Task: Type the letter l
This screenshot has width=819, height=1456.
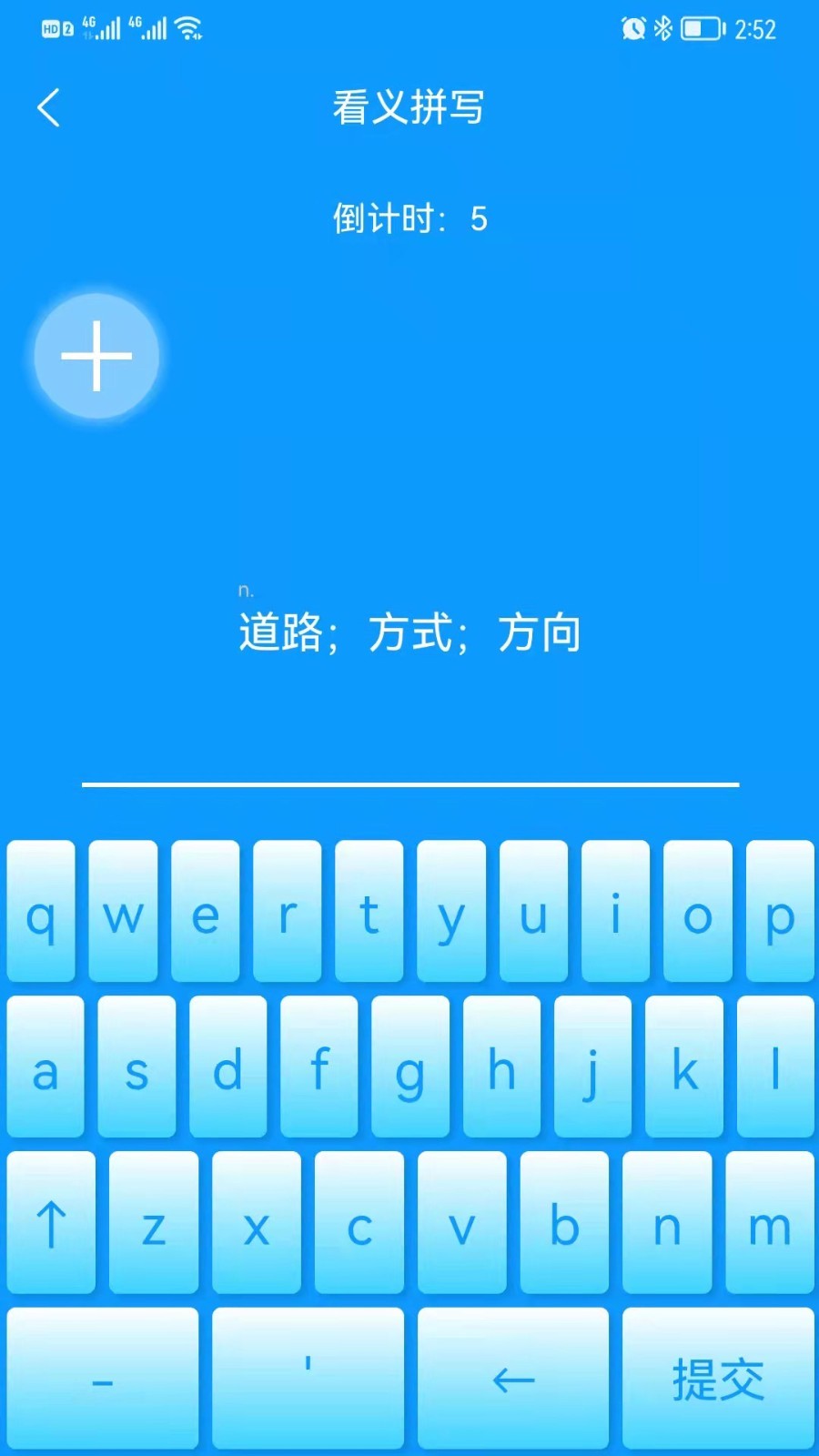Action: click(775, 1067)
